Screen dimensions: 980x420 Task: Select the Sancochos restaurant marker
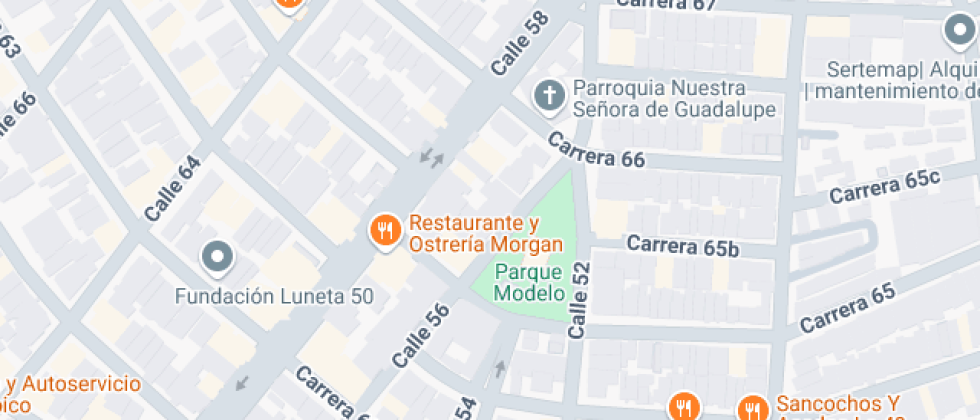(752, 408)
